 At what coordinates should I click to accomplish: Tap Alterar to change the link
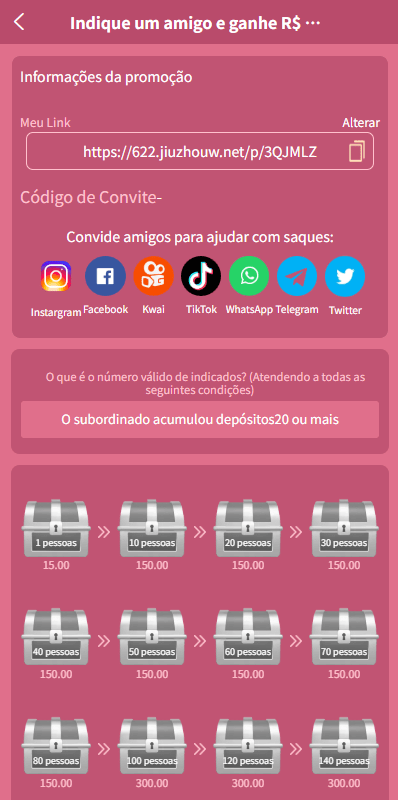point(361,123)
